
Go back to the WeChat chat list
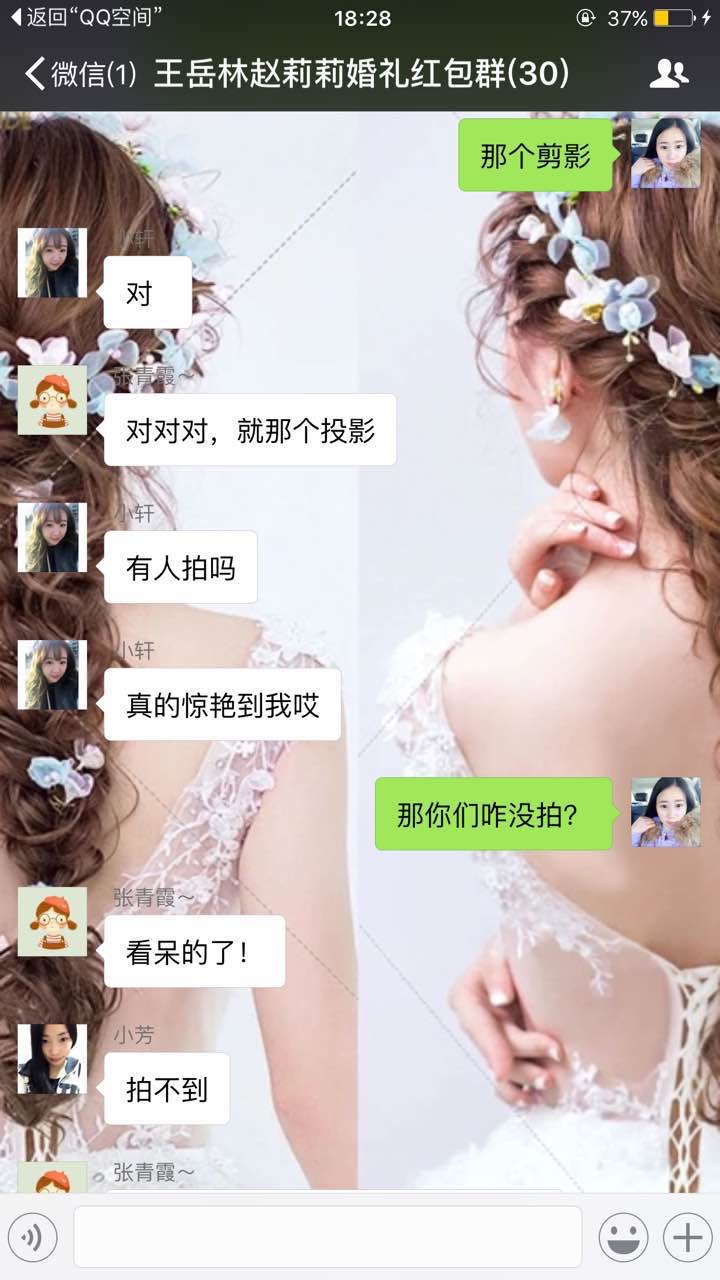coord(78,74)
